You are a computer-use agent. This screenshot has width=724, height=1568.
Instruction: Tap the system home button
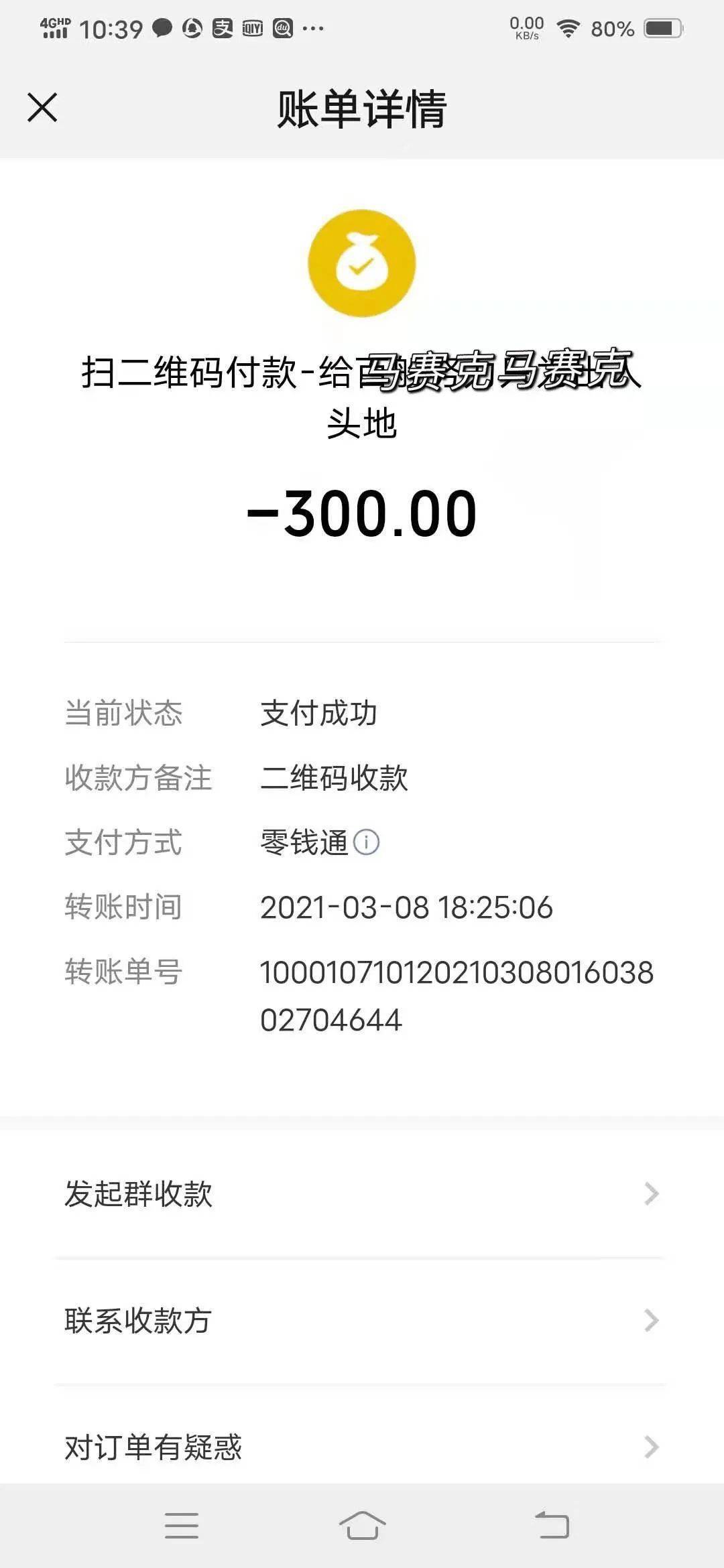coord(362,1526)
